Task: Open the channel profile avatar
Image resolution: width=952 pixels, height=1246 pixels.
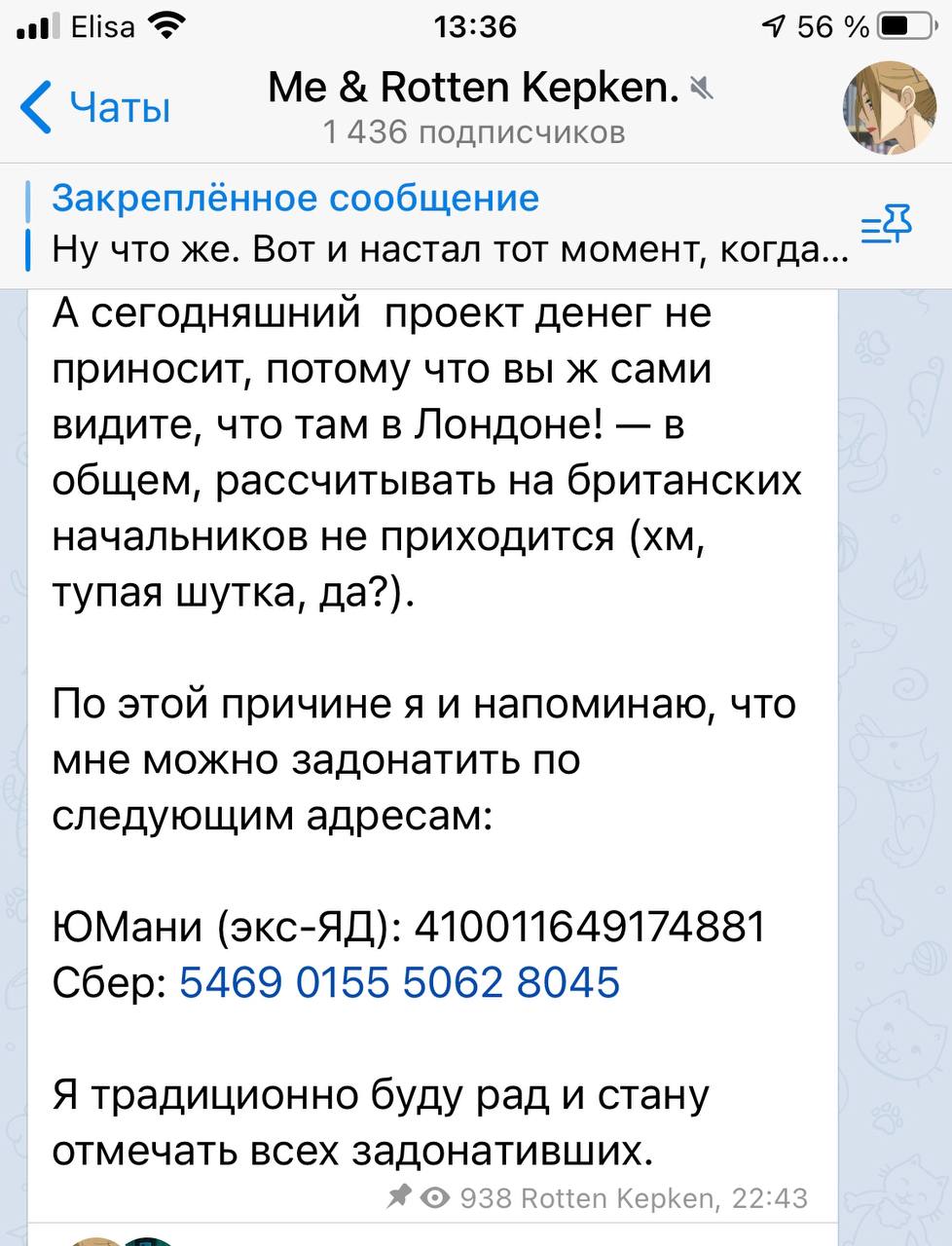Action: point(888,108)
